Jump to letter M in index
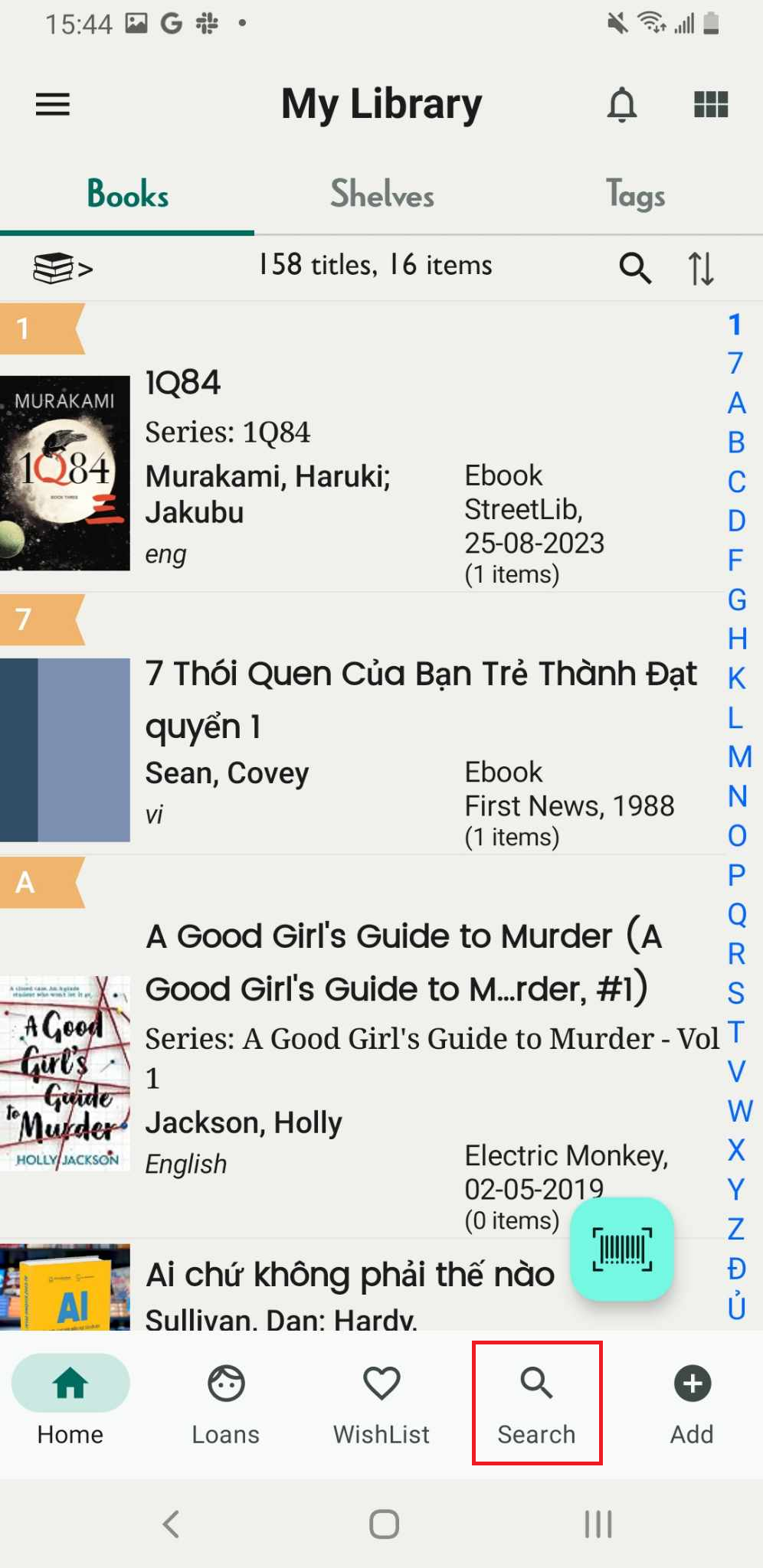The height and width of the screenshot is (1568, 763). (738, 756)
